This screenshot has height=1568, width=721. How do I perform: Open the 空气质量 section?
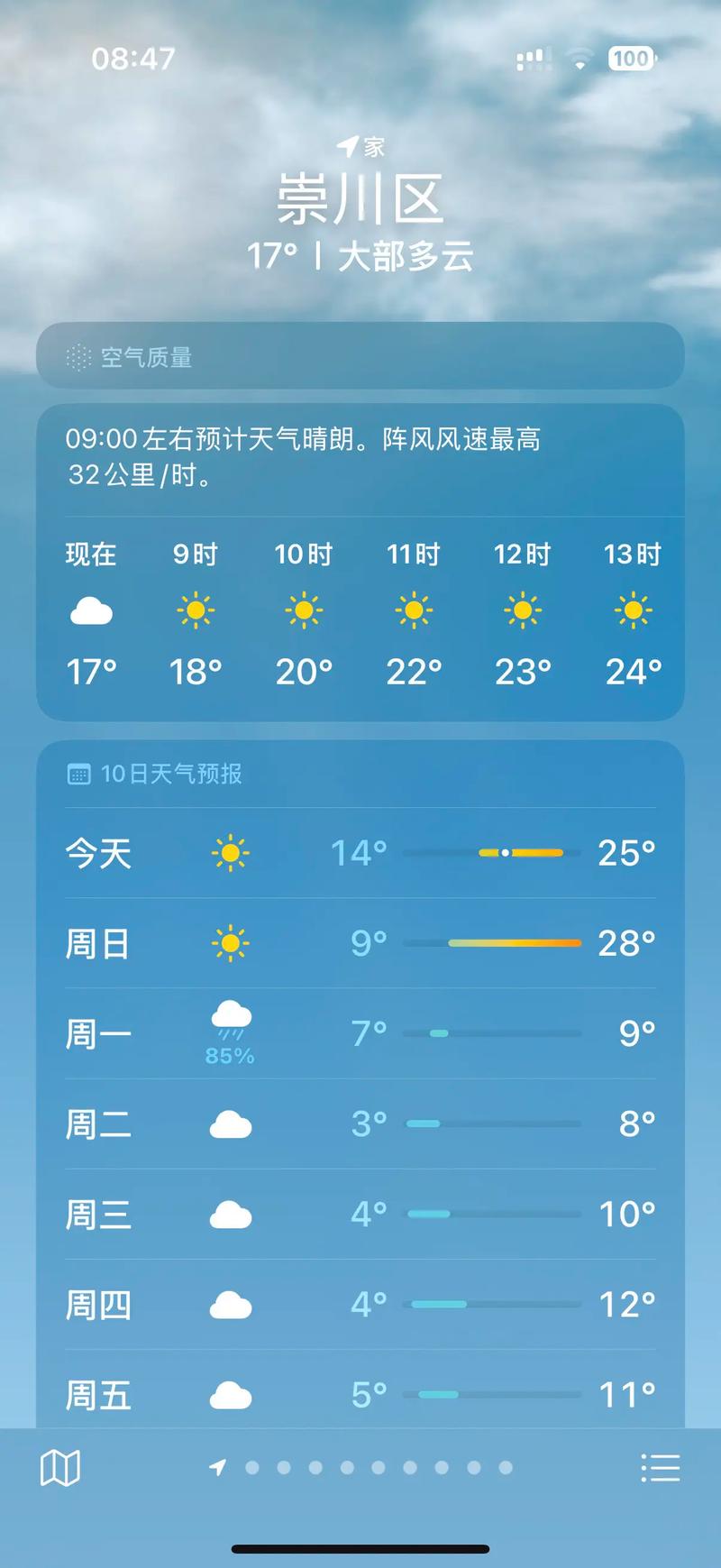point(360,357)
